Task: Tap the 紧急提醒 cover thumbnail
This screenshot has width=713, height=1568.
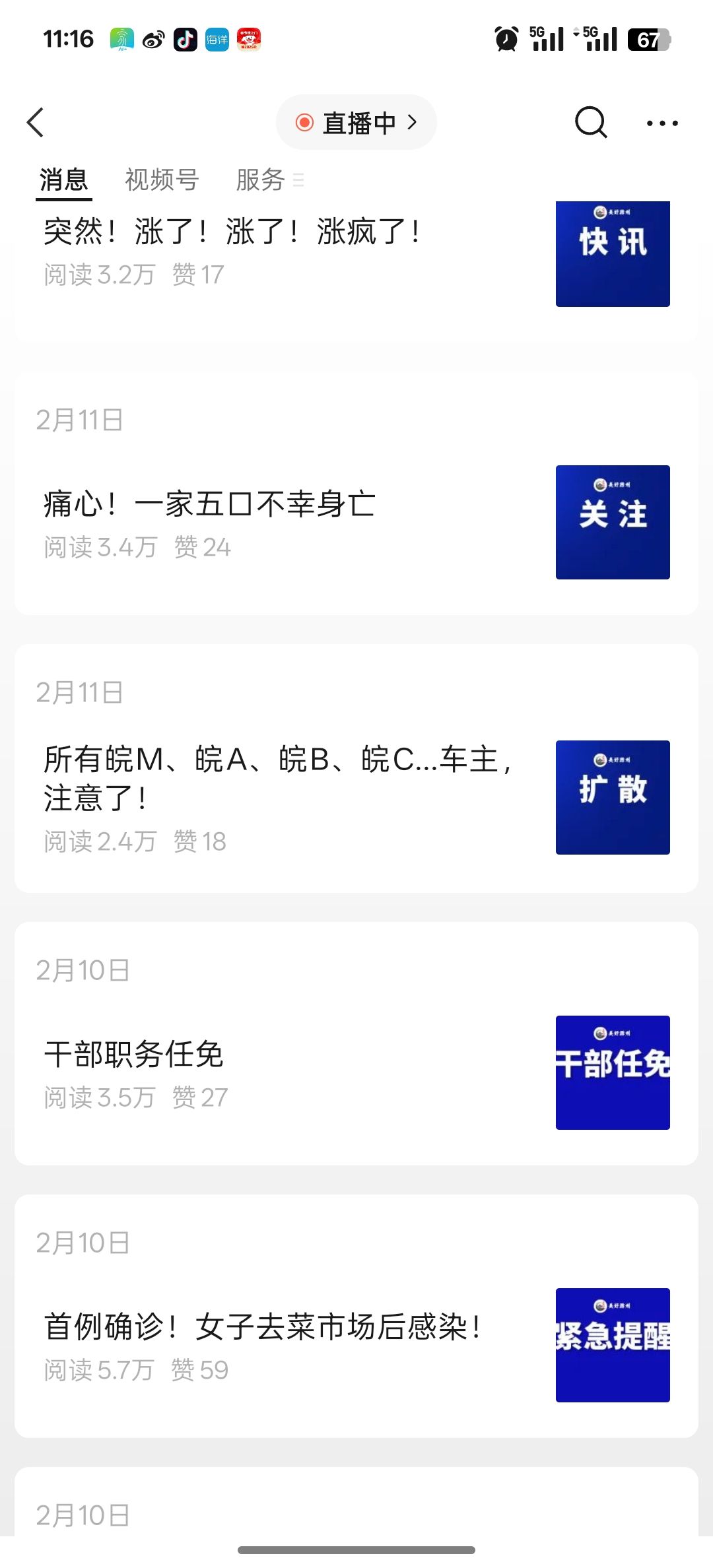Action: (613, 1345)
